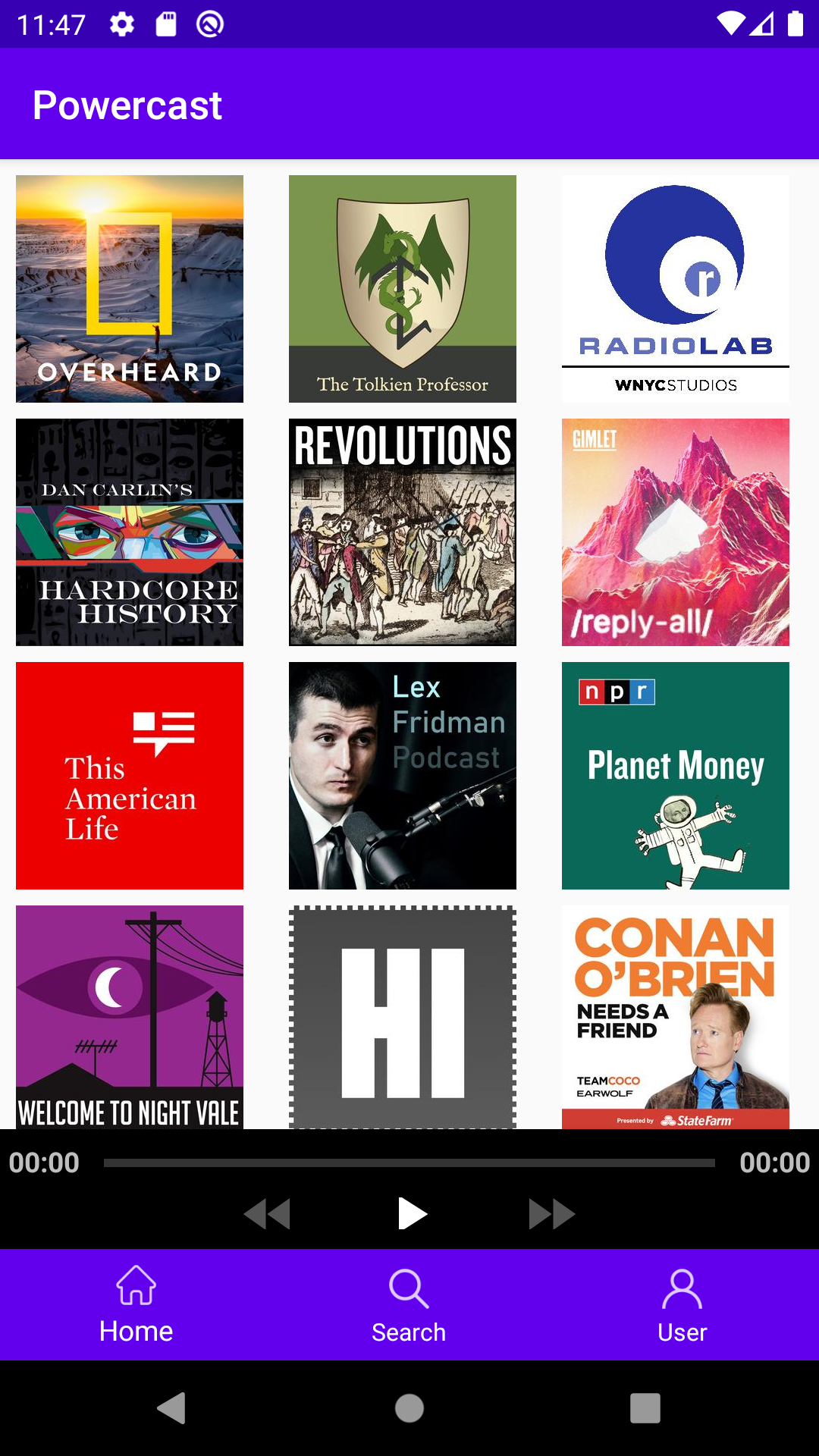Open the Revolutions podcast
819x1456 pixels.
403,532
